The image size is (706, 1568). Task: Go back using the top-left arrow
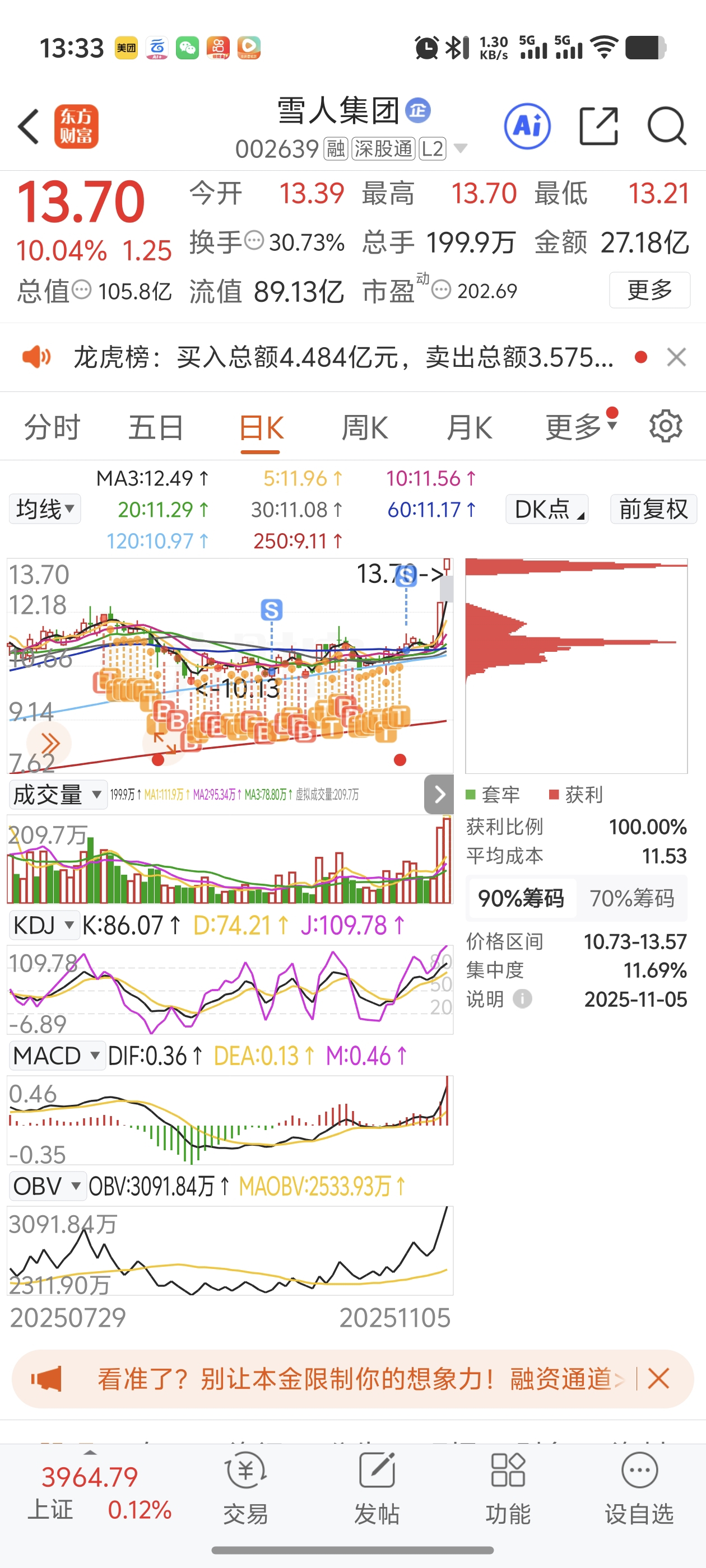(x=28, y=127)
